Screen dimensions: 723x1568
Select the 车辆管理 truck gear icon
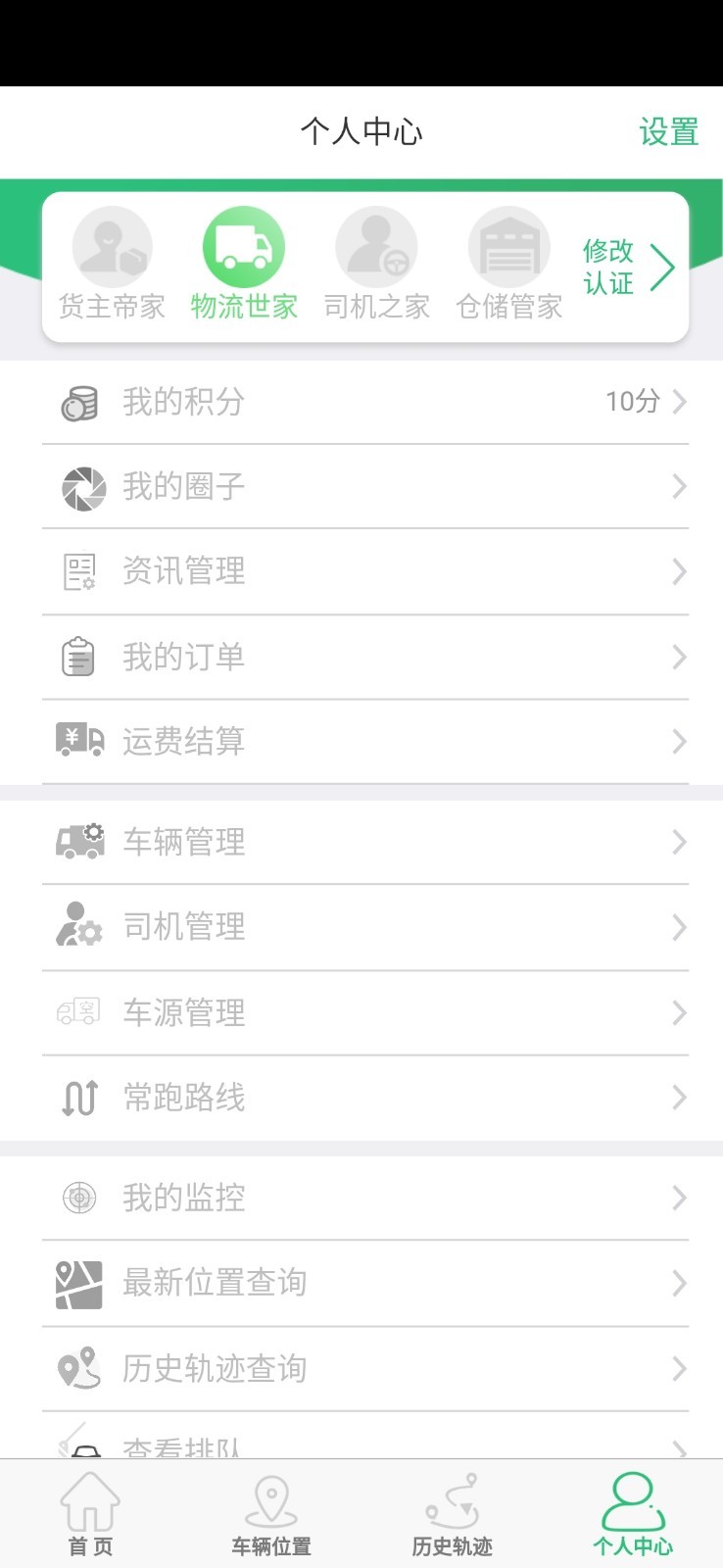79,841
